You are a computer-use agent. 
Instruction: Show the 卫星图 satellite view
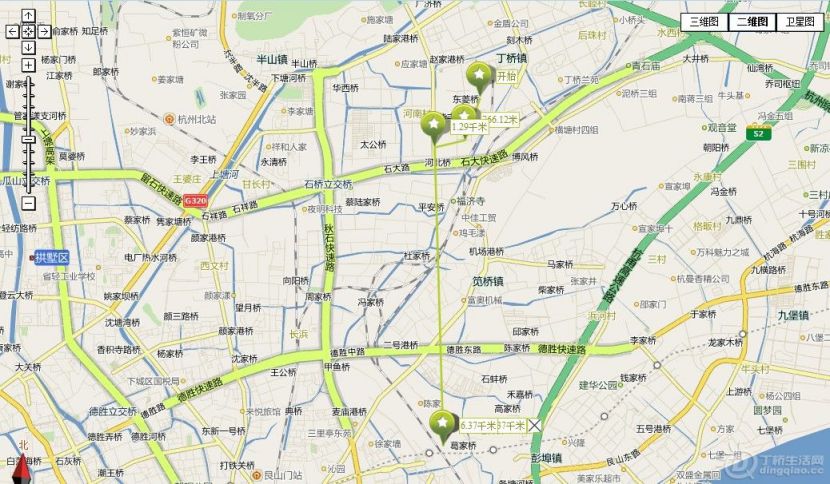800,21
